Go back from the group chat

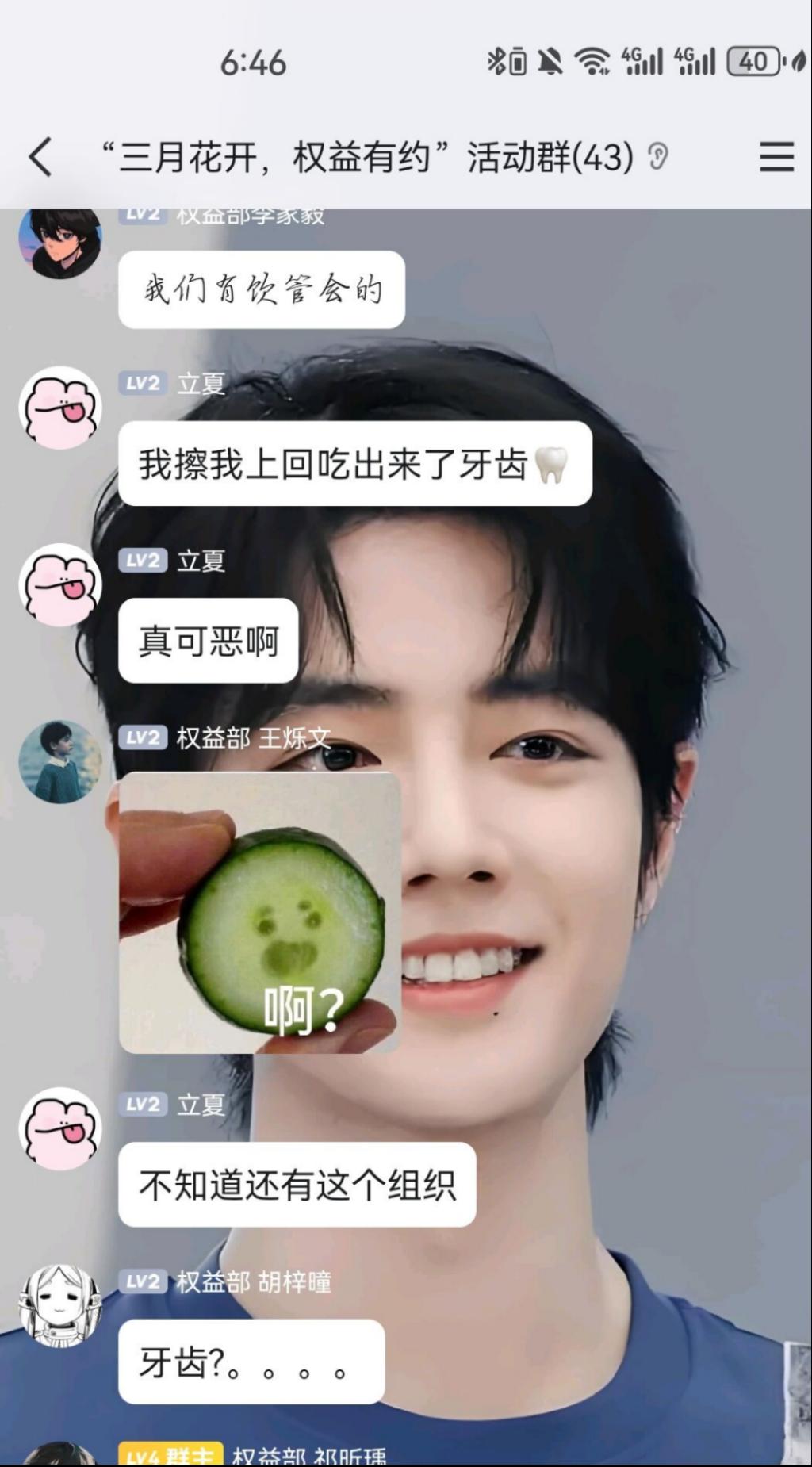click(x=41, y=156)
